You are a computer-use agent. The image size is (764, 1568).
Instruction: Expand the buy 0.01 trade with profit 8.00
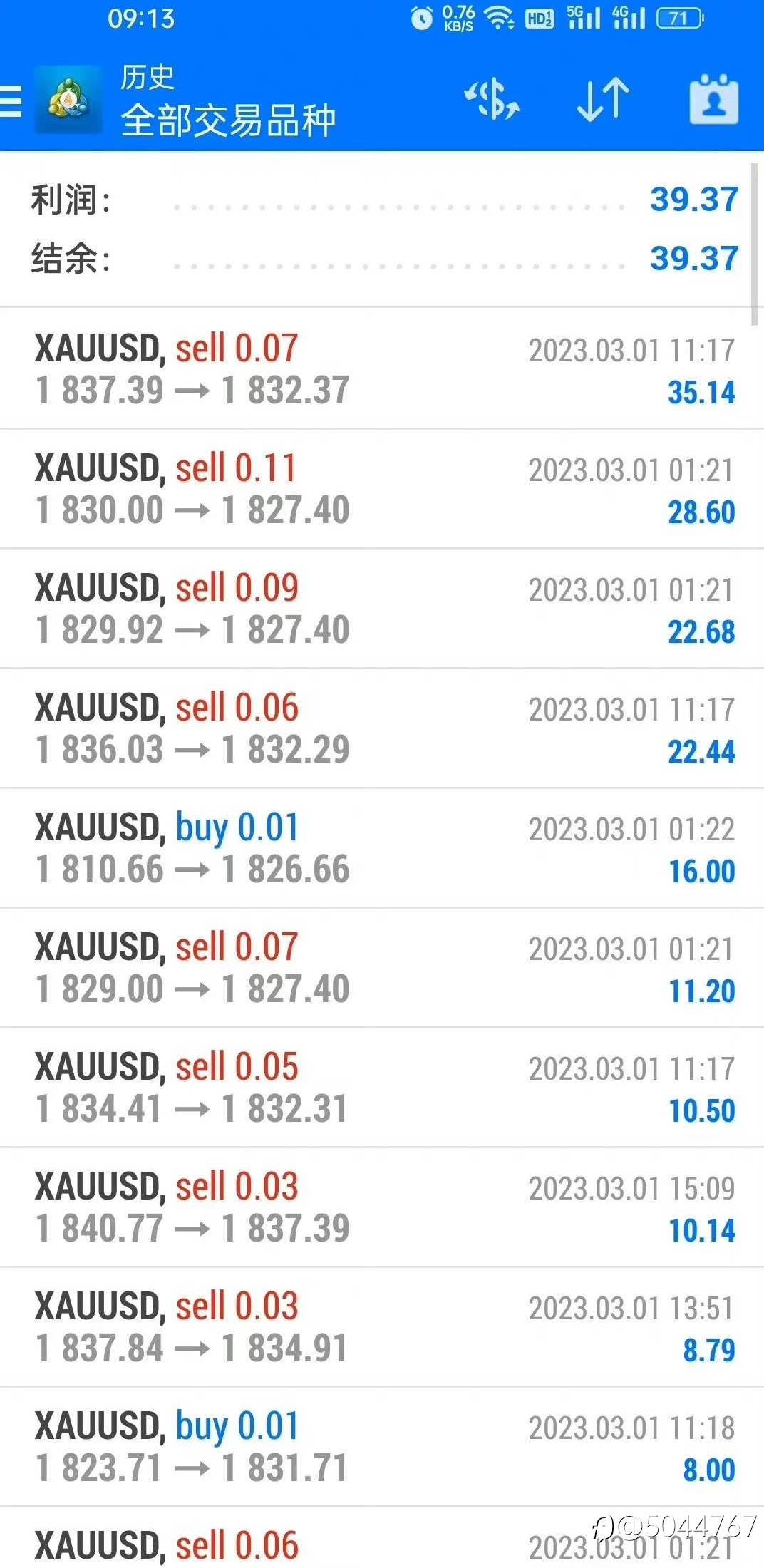382,1447
